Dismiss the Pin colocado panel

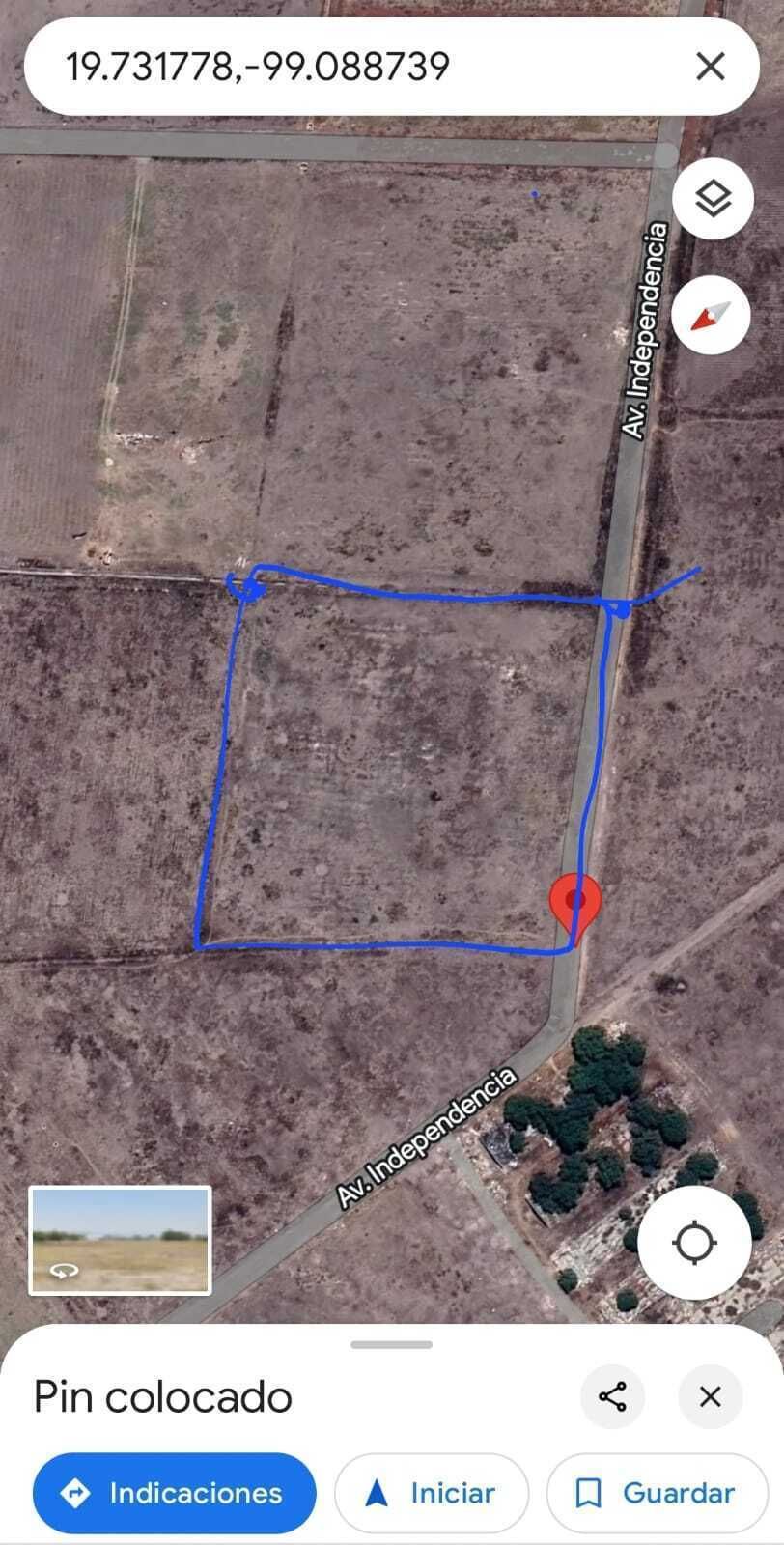711,1396
